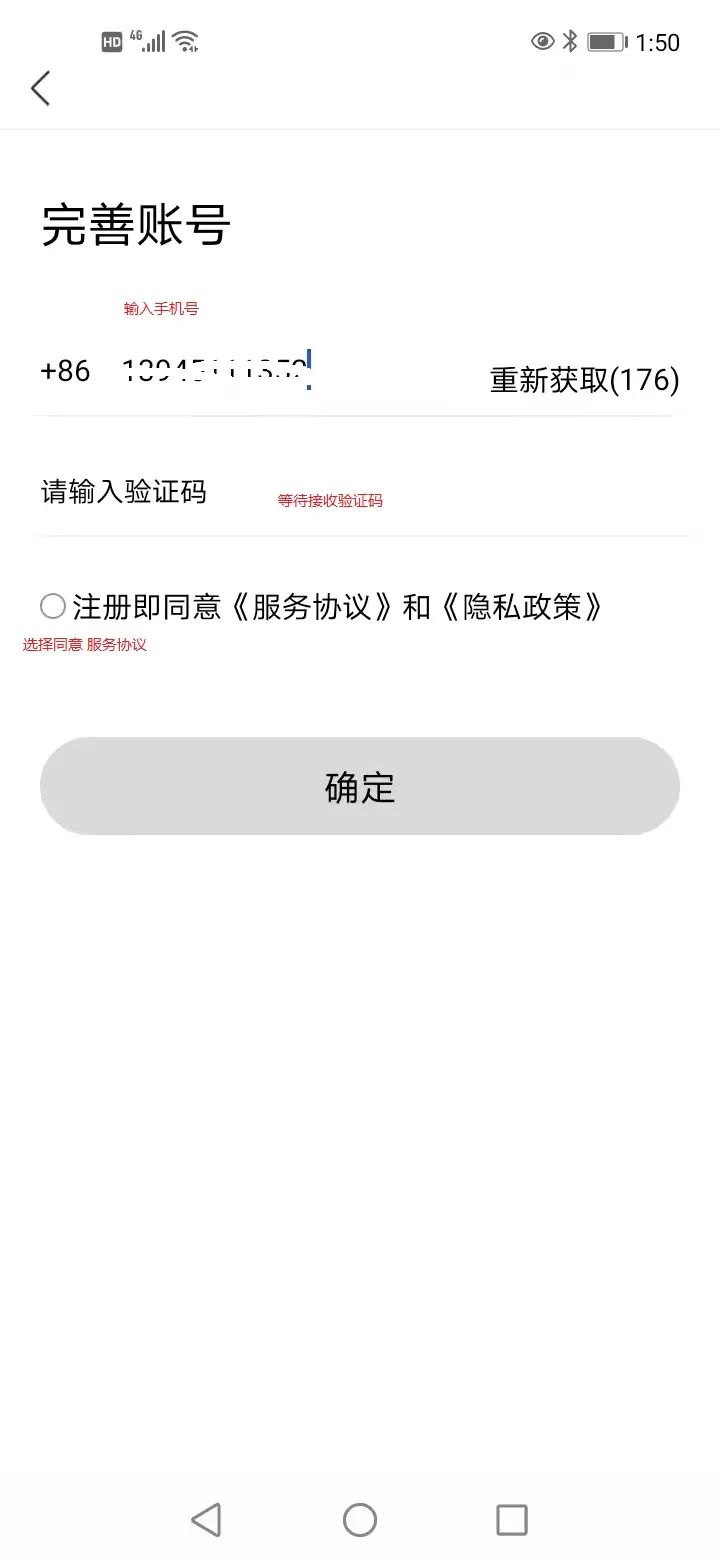The height and width of the screenshot is (1560, 720).
Task: Open the 《隐私政策》 link
Action: pos(522,606)
